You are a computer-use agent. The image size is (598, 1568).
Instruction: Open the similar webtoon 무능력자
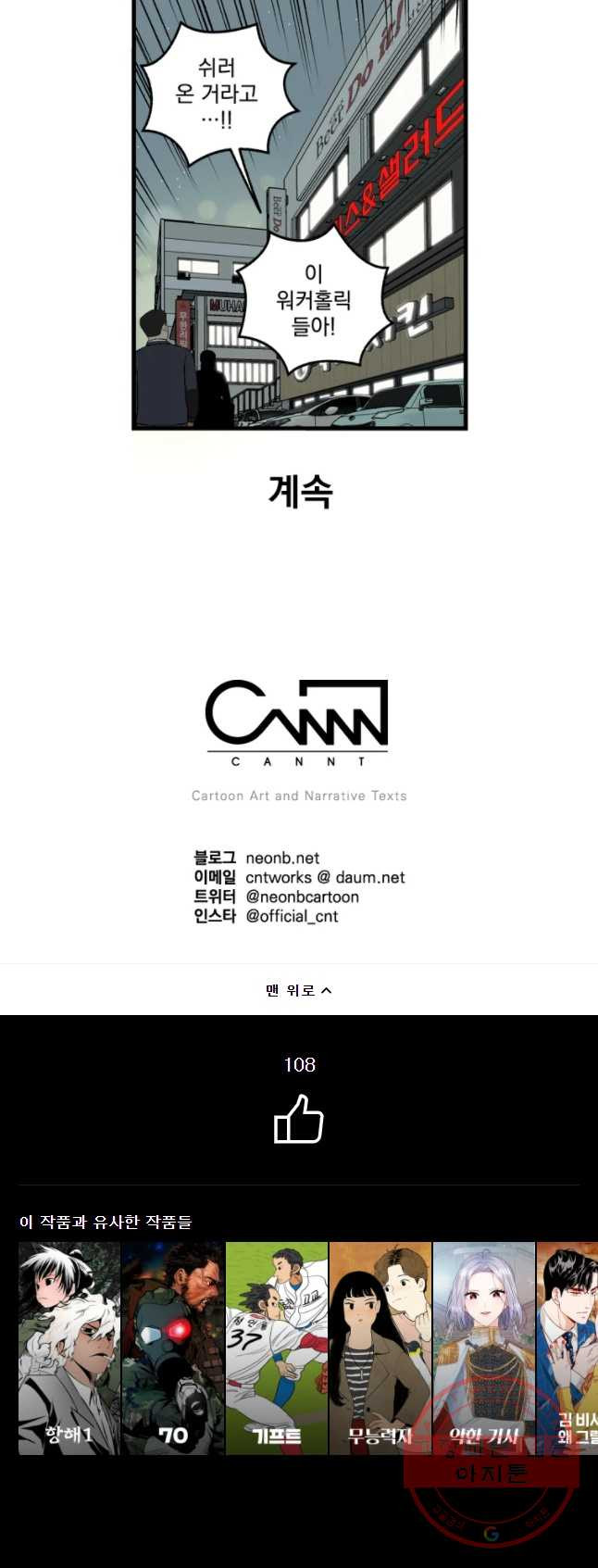tap(380, 1348)
